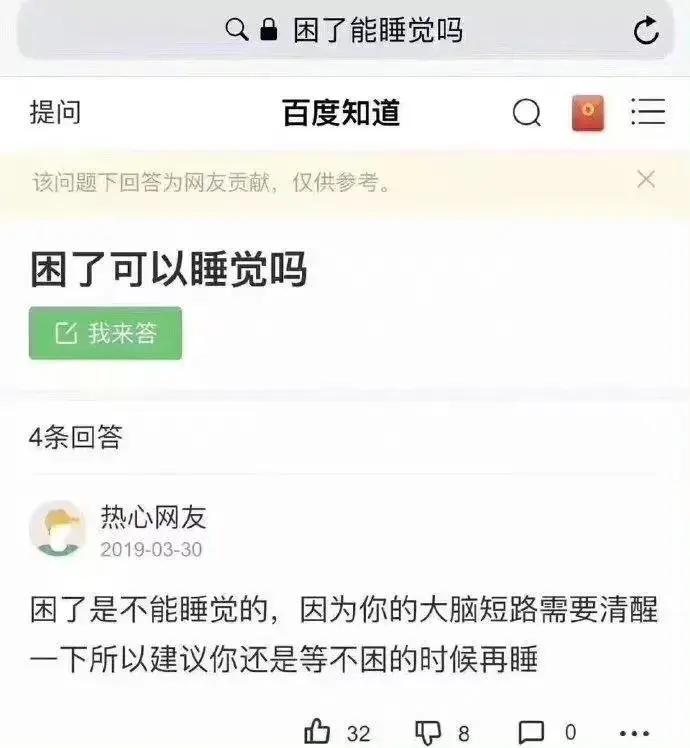Screen dimensions: 690x748
Task: Open comments on the answer
Action: [x=531, y=731]
